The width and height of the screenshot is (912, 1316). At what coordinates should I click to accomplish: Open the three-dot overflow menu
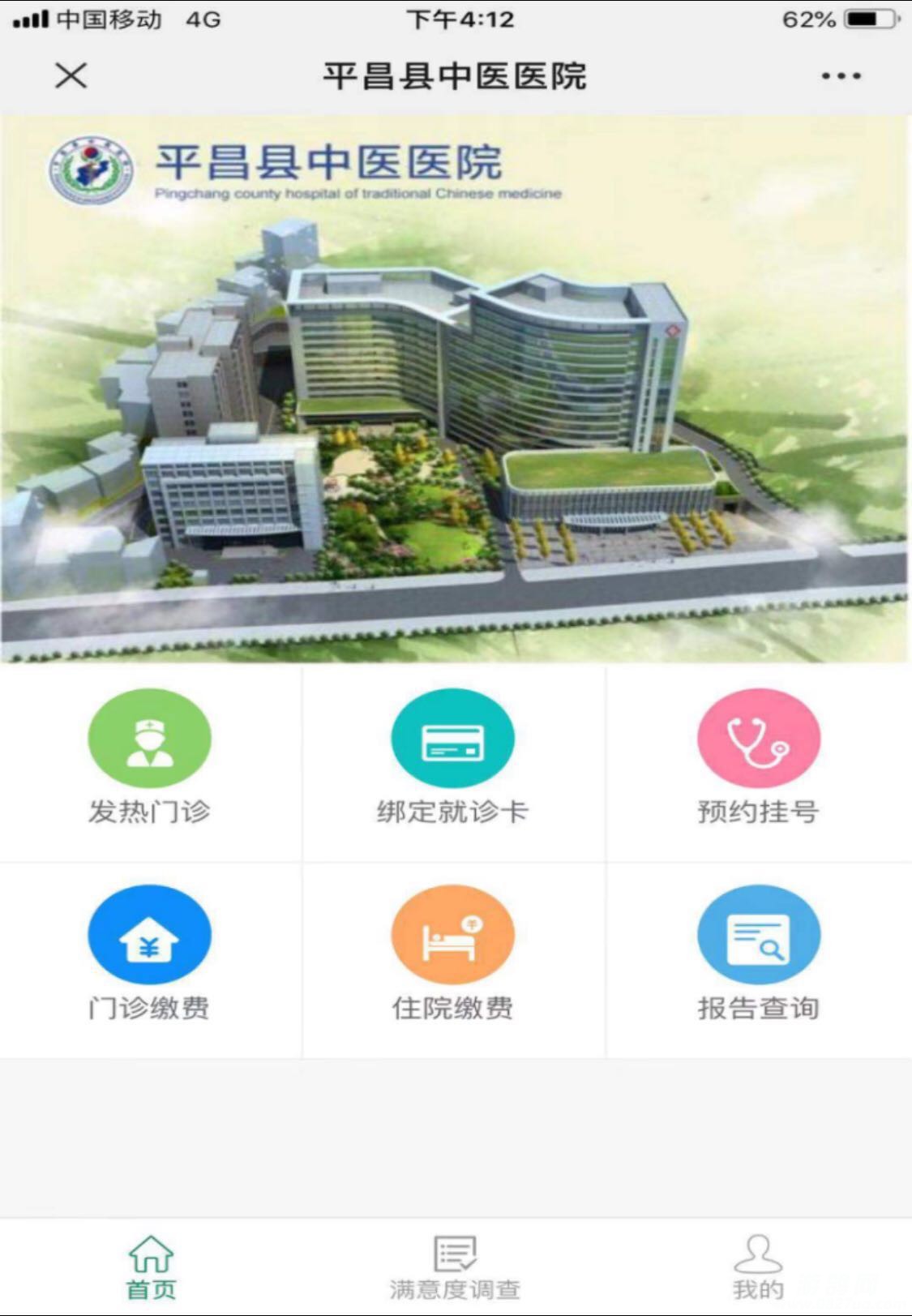pyautogui.click(x=841, y=76)
